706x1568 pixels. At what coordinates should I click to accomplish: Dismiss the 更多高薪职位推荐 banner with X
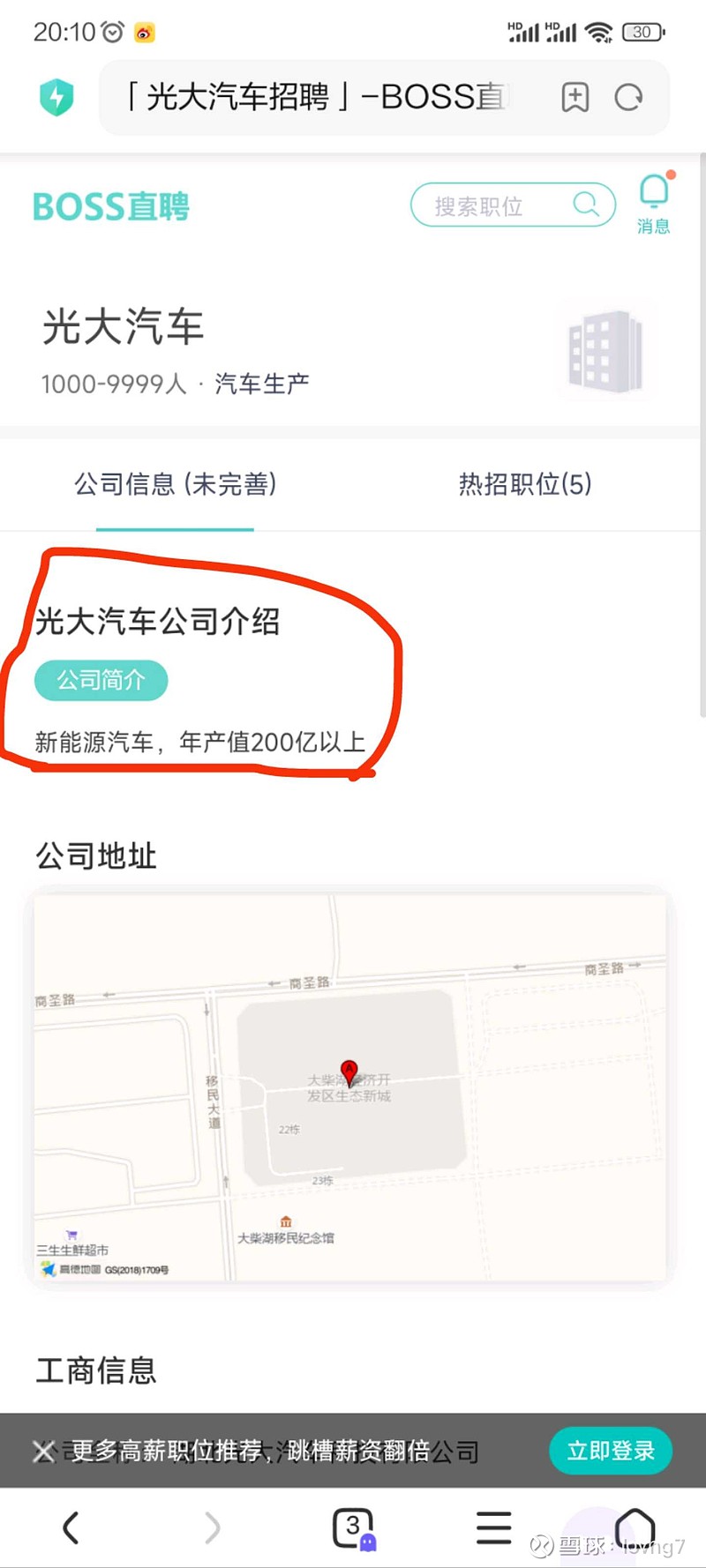42,1451
